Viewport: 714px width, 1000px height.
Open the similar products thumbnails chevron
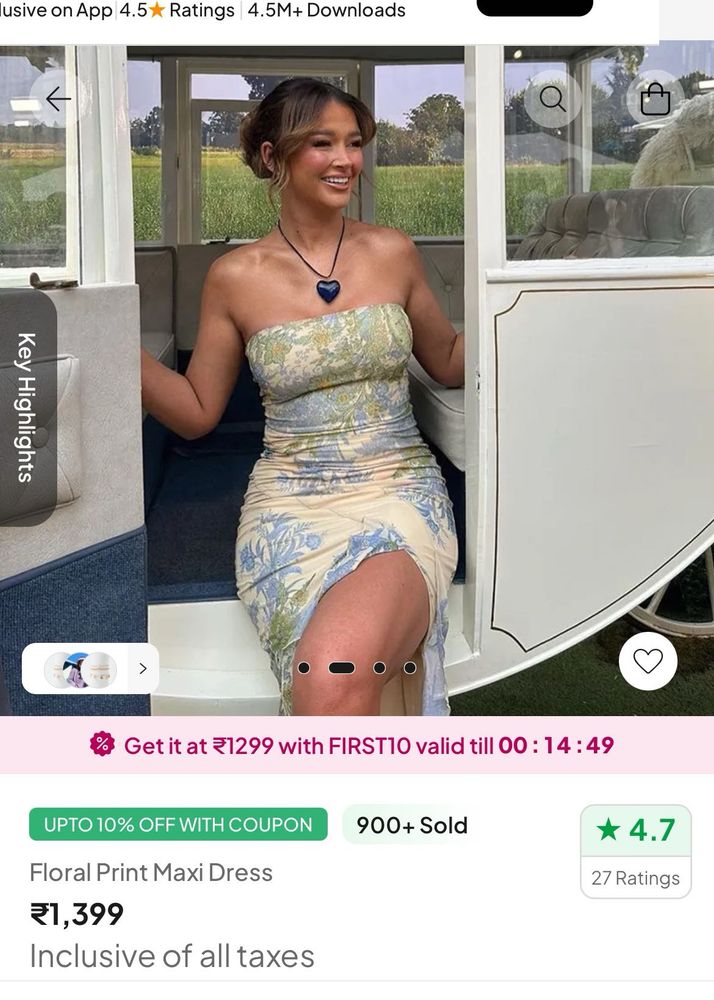(x=142, y=669)
